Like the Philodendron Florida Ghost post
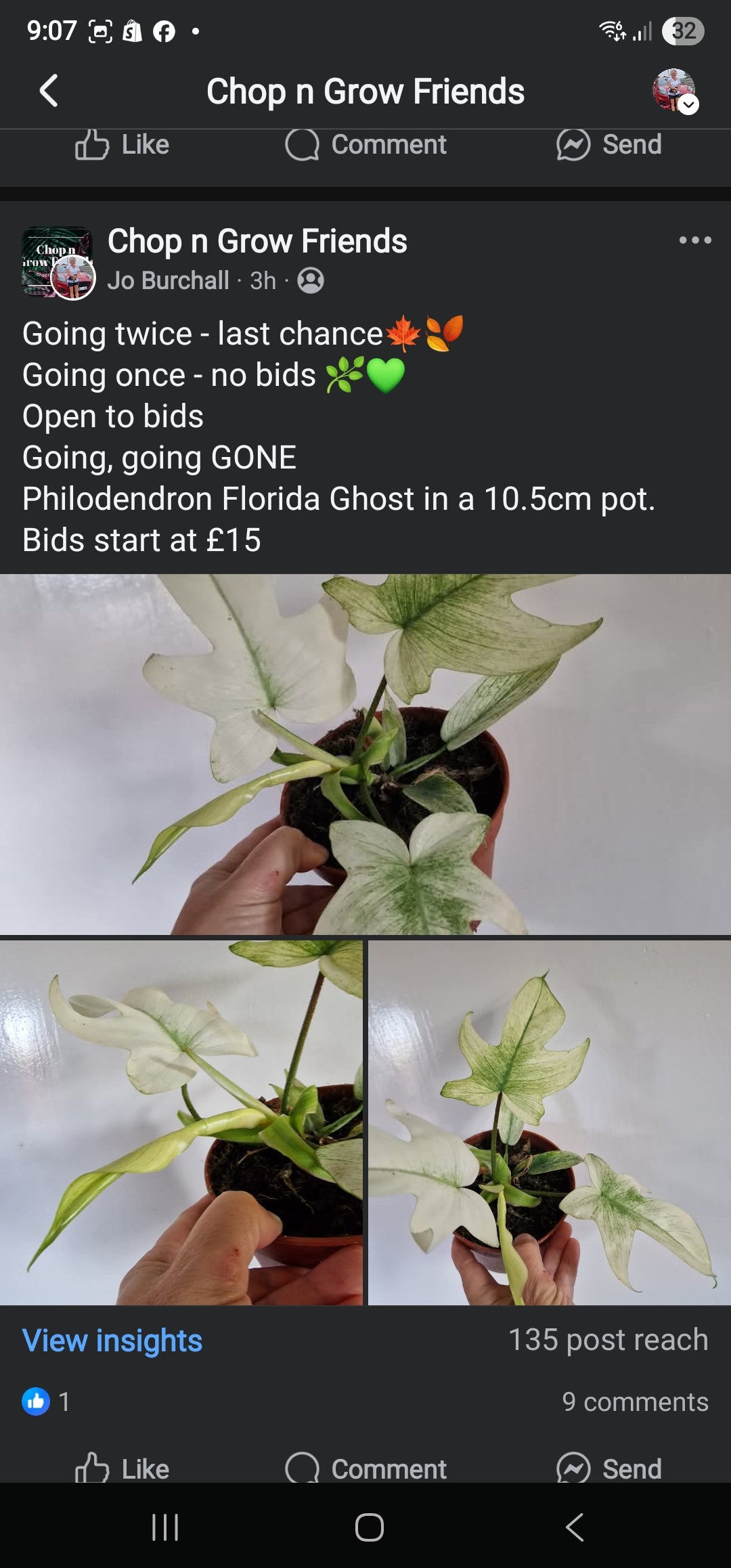 click(123, 1468)
